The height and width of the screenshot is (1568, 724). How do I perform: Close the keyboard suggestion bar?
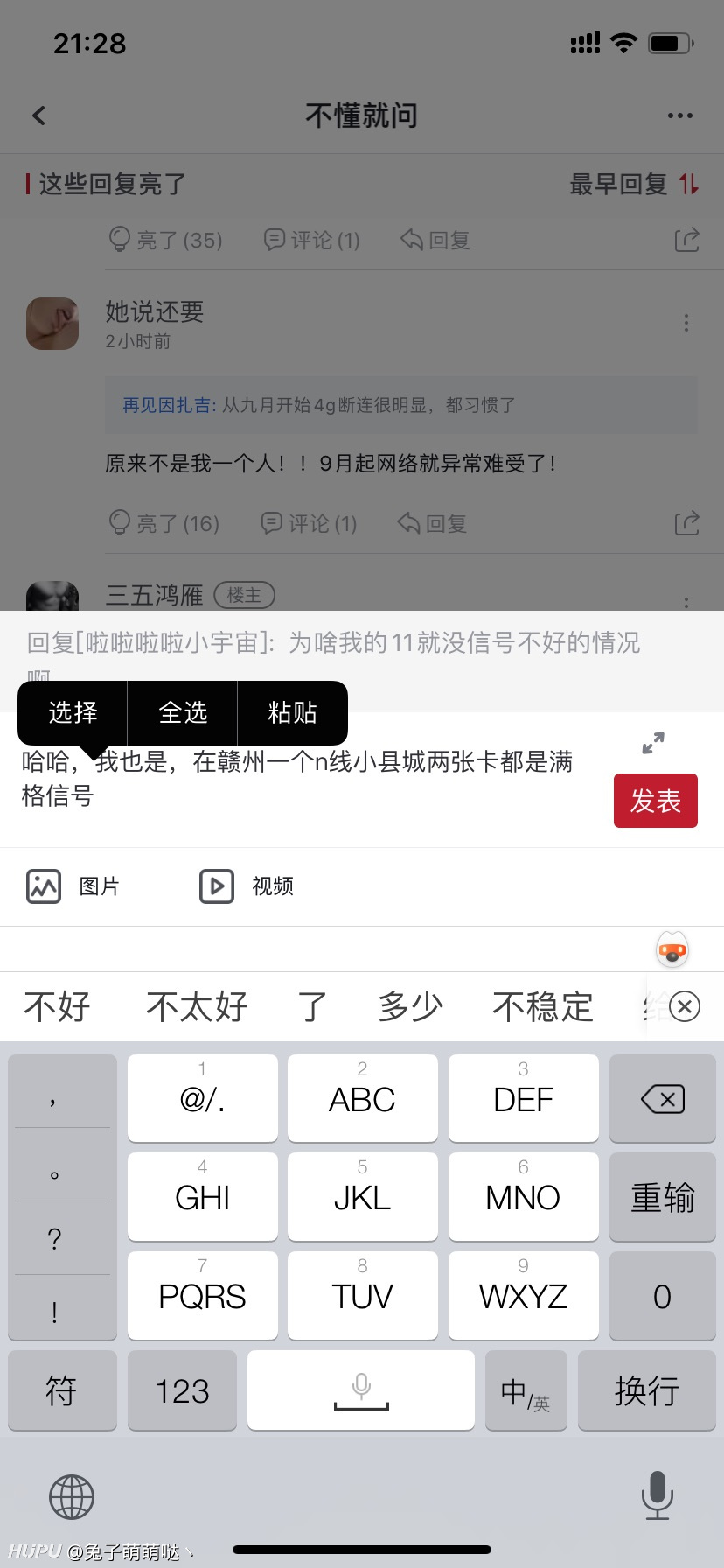pyautogui.click(x=685, y=1006)
